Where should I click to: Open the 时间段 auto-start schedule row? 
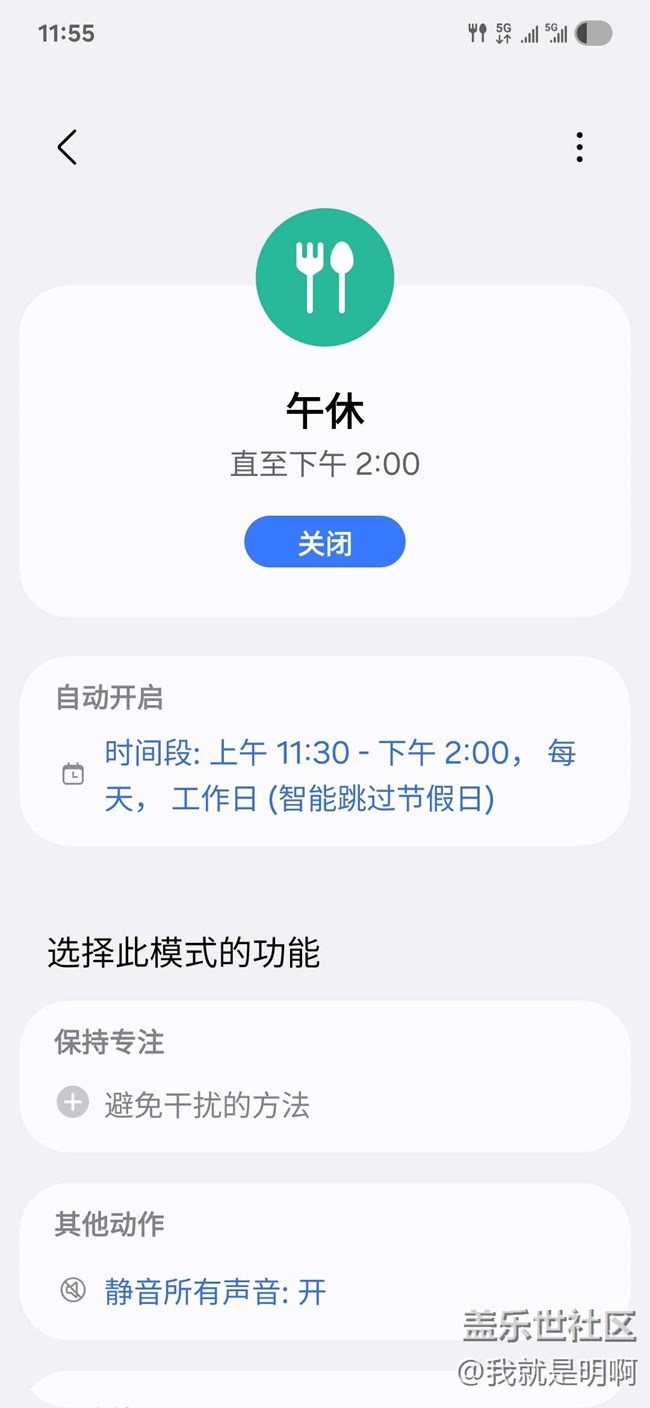coord(325,776)
